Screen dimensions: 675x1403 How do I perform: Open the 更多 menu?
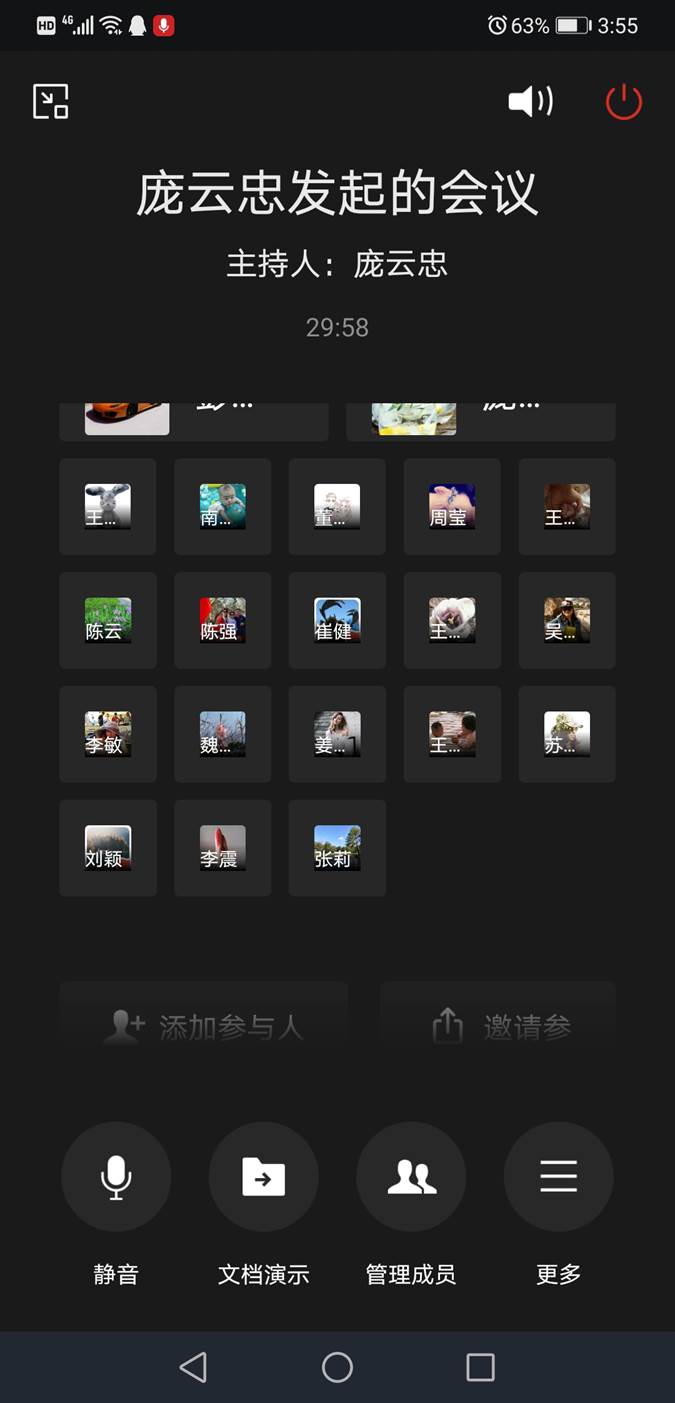(558, 1177)
